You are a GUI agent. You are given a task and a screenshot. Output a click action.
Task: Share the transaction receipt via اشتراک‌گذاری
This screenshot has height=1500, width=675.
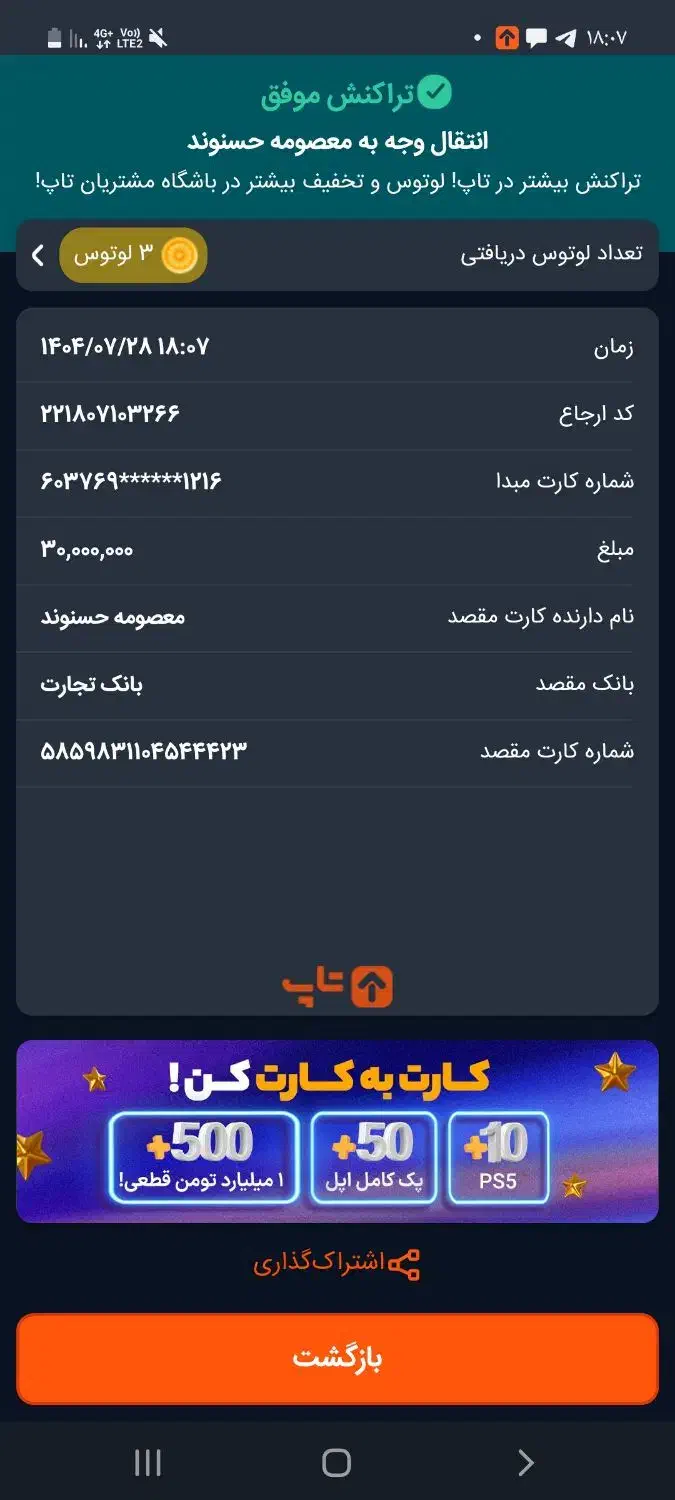click(337, 1264)
